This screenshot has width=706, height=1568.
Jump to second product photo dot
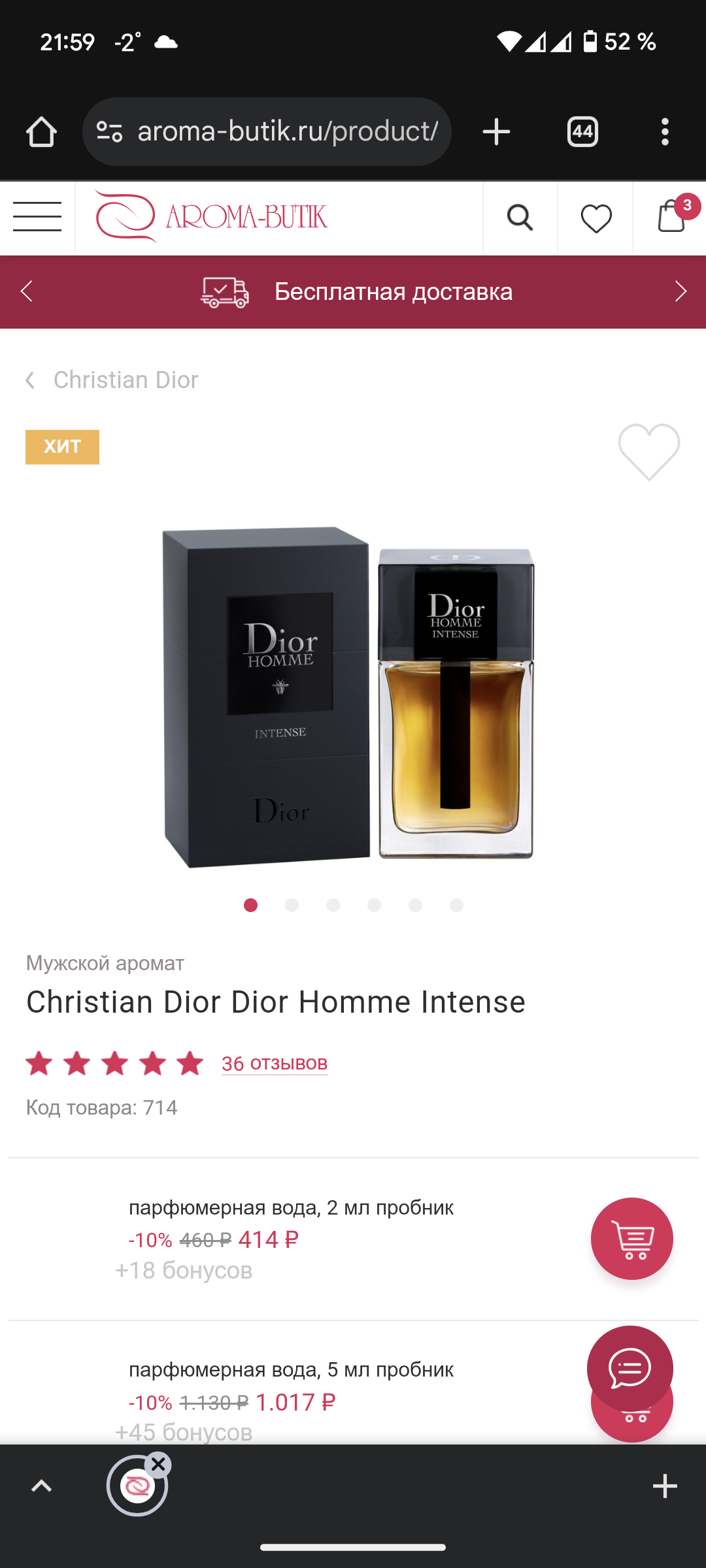click(292, 905)
